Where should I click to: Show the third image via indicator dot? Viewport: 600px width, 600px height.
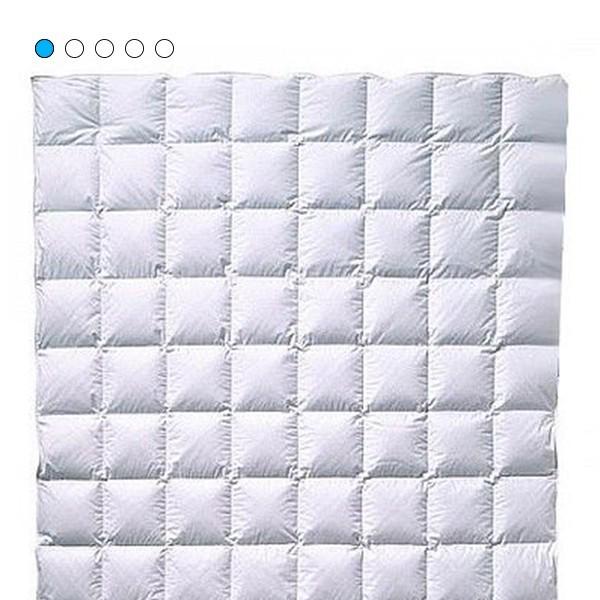pyautogui.click(x=104, y=48)
